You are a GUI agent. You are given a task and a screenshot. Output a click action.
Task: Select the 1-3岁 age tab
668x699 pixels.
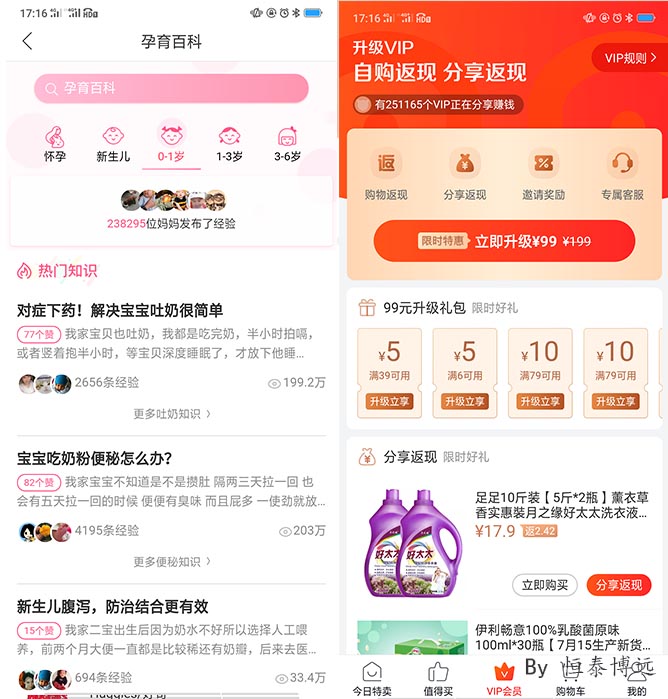[229, 144]
